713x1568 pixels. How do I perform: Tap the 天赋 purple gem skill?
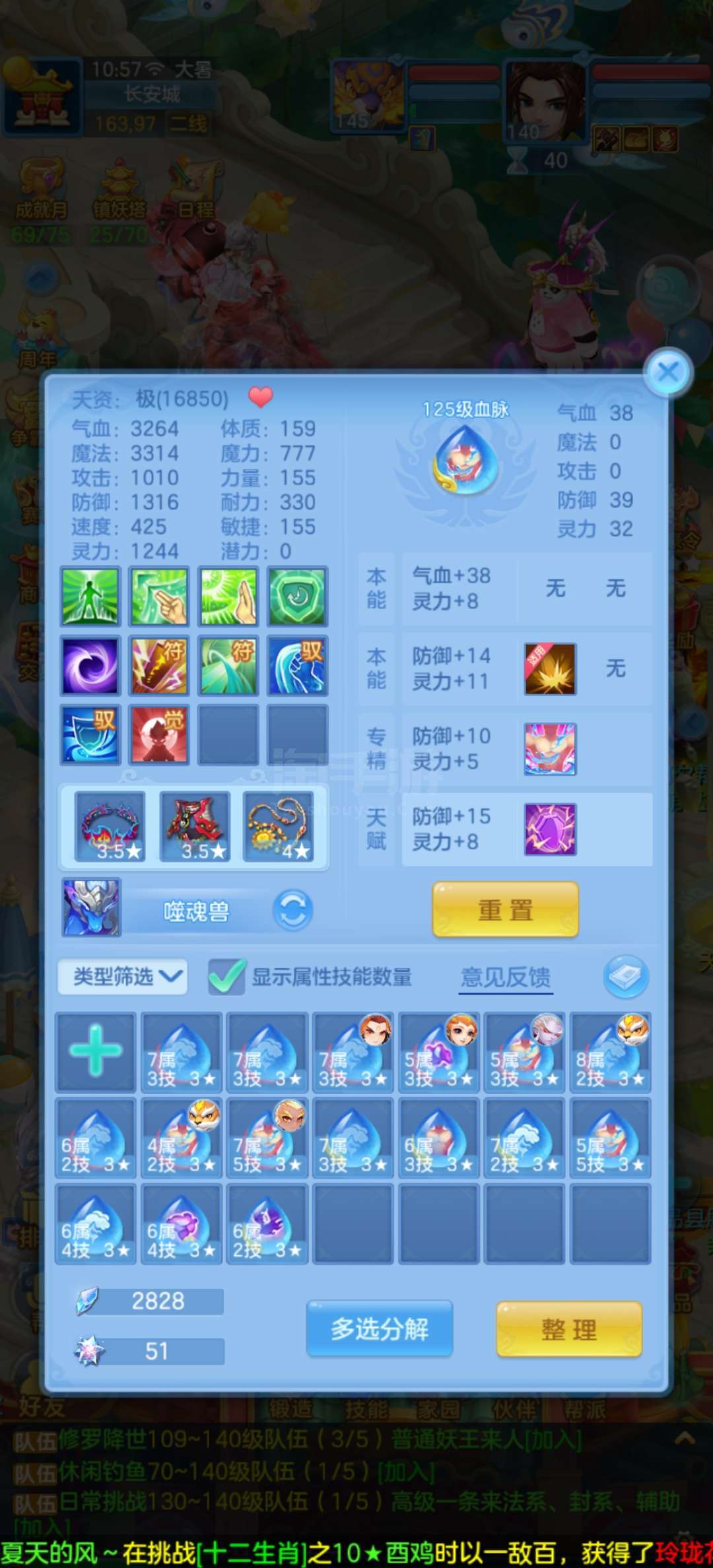(x=550, y=830)
